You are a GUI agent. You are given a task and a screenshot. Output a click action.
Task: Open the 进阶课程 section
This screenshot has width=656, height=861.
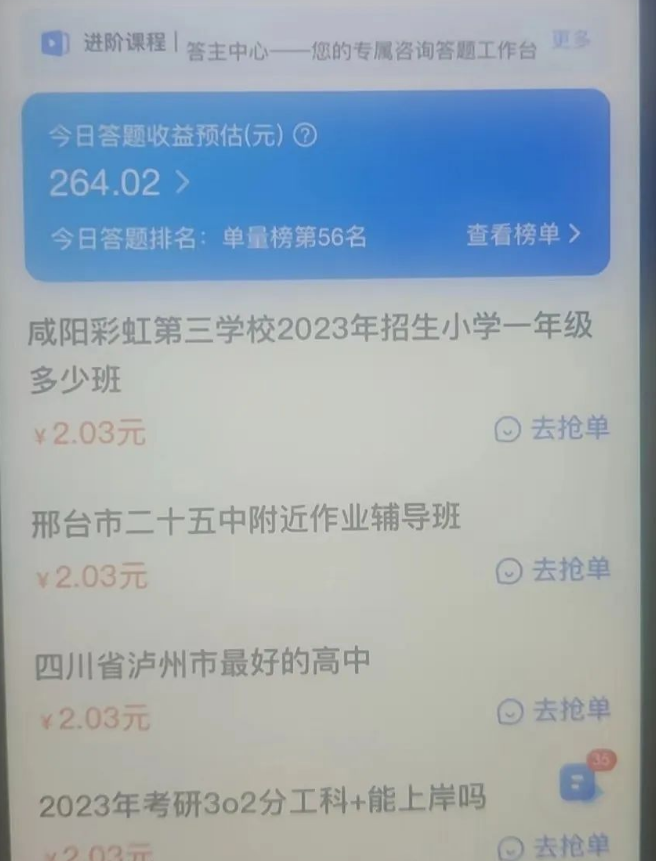tap(103, 43)
